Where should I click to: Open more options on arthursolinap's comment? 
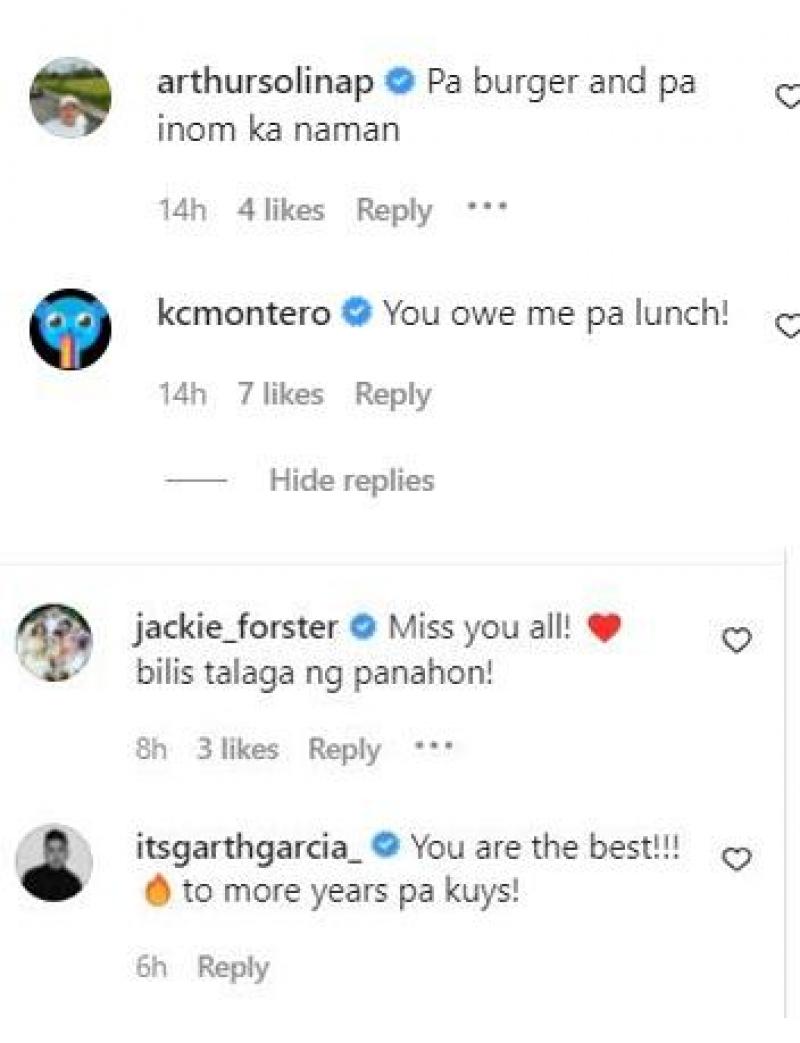[x=487, y=208]
